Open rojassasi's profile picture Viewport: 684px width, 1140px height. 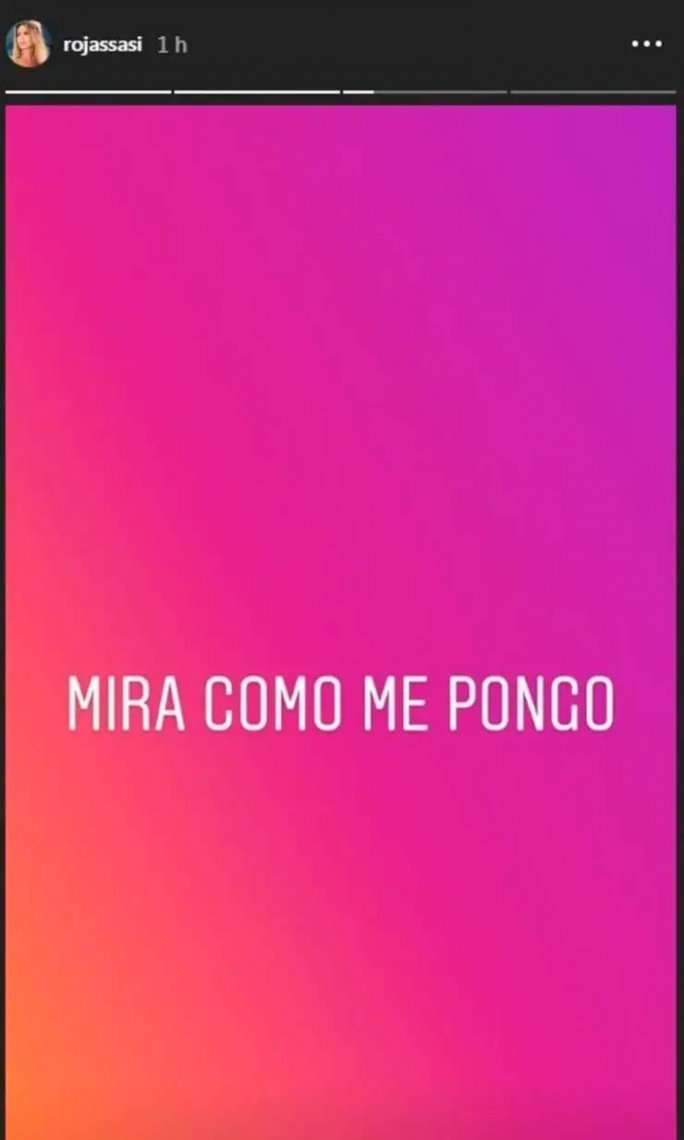point(29,45)
